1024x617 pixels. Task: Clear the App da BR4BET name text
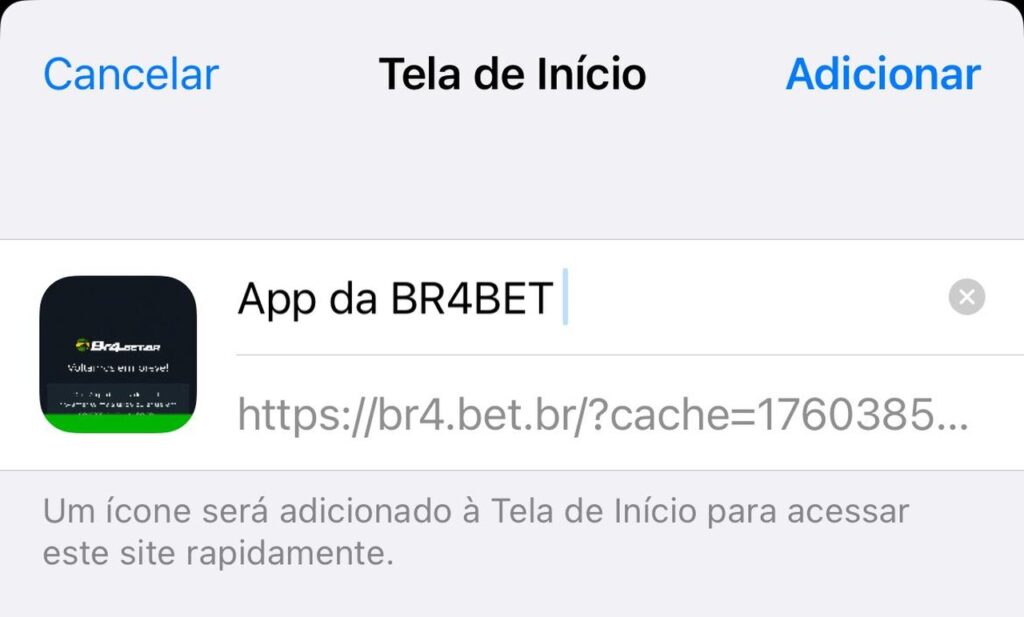[x=966, y=297]
